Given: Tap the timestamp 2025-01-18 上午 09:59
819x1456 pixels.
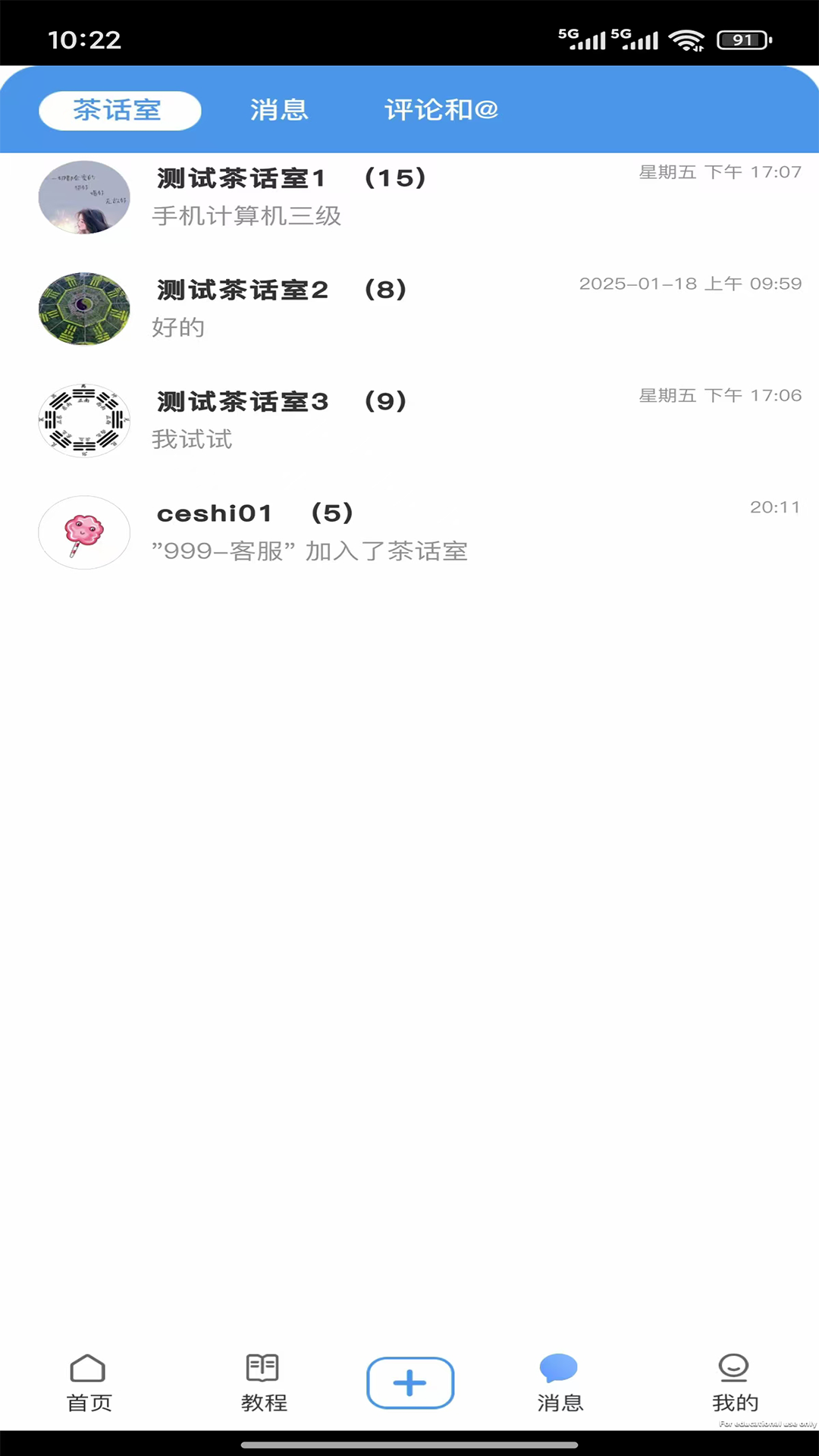Looking at the screenshot, I should tap(691, 284).
